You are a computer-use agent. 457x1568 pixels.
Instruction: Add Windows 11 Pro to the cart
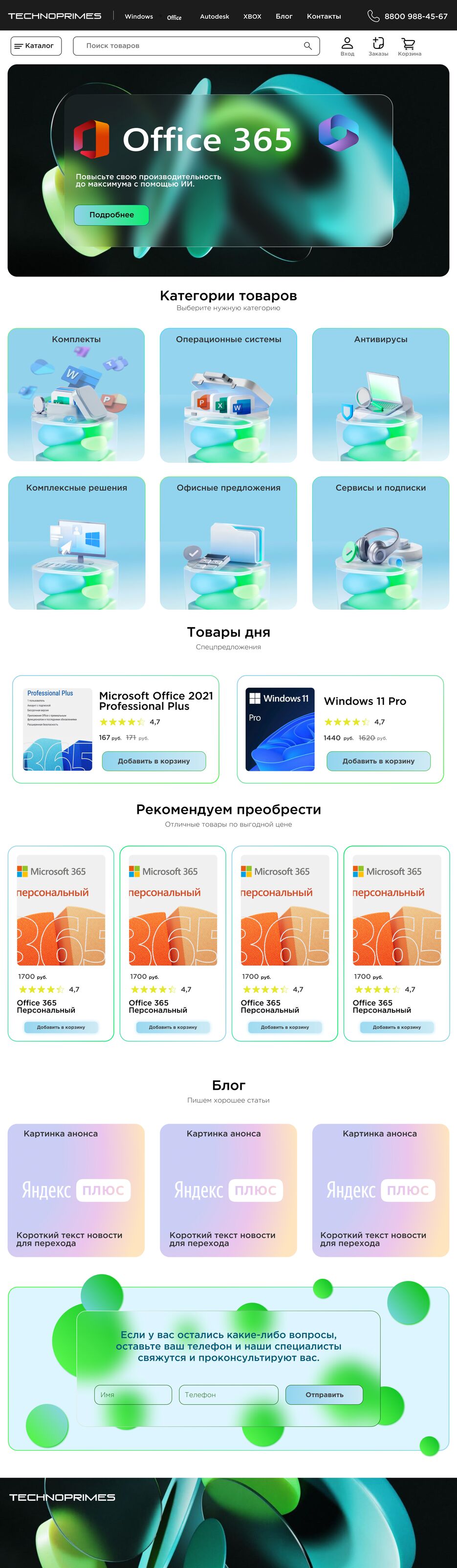pyautogui.click(x=378, y=761)
